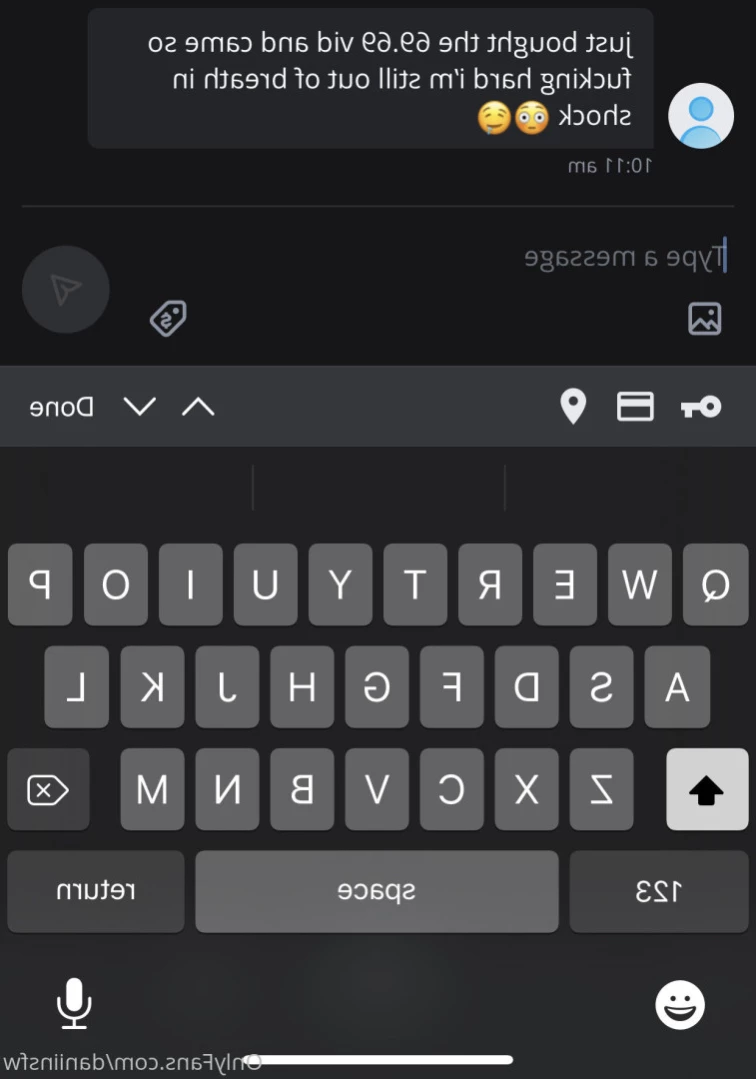Toggle the shift key

[706, 790]
